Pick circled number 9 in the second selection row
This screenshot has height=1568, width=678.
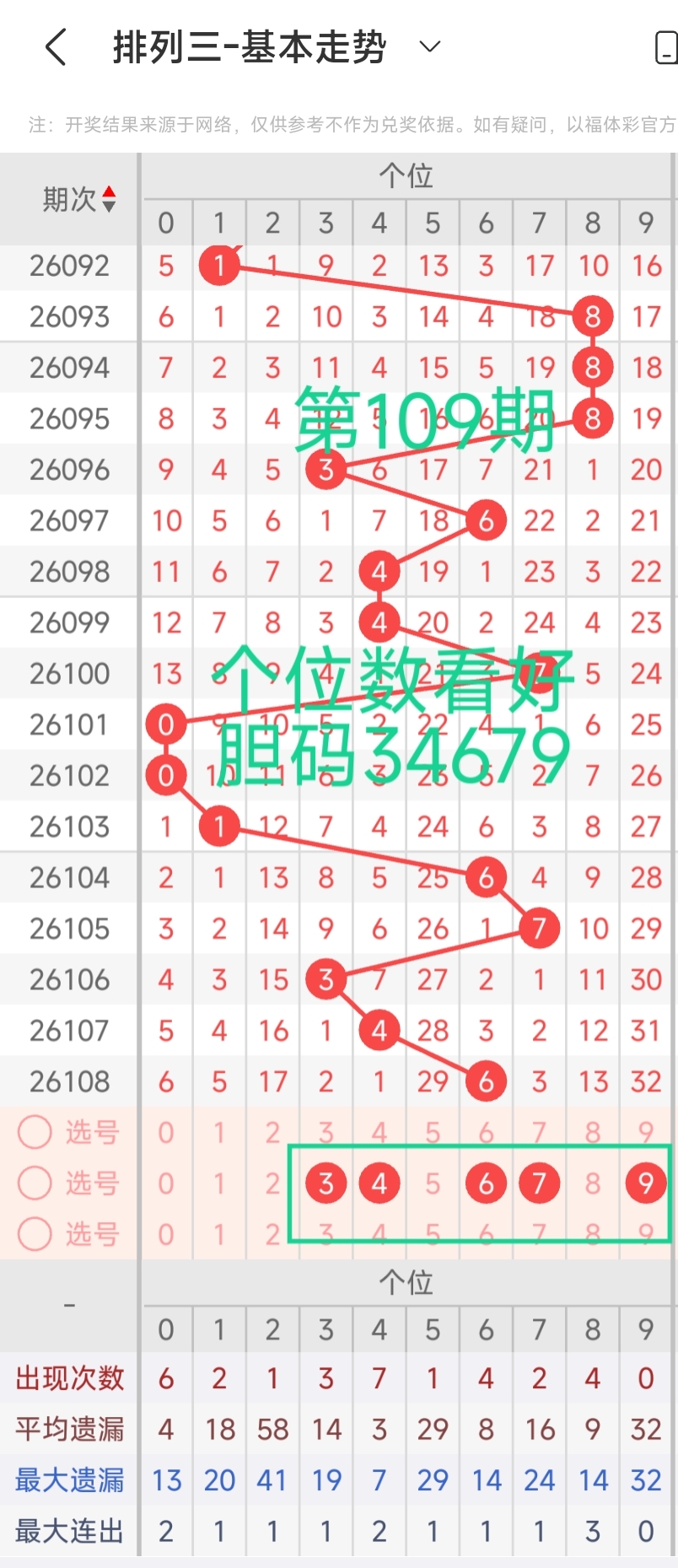(x=646, y=1183)
